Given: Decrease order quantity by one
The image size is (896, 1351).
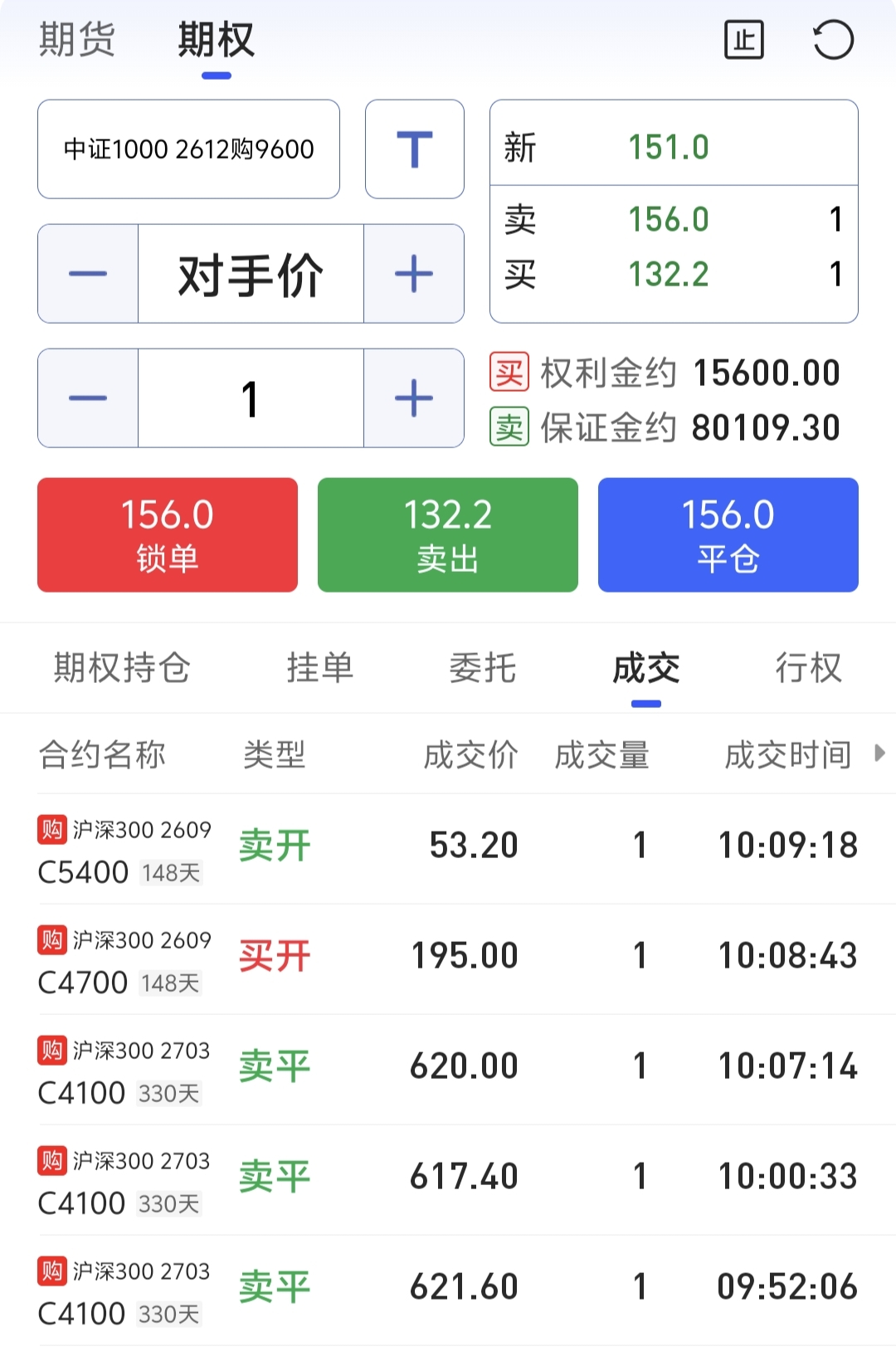Looking at the screenshot, I should click(88, 398).
